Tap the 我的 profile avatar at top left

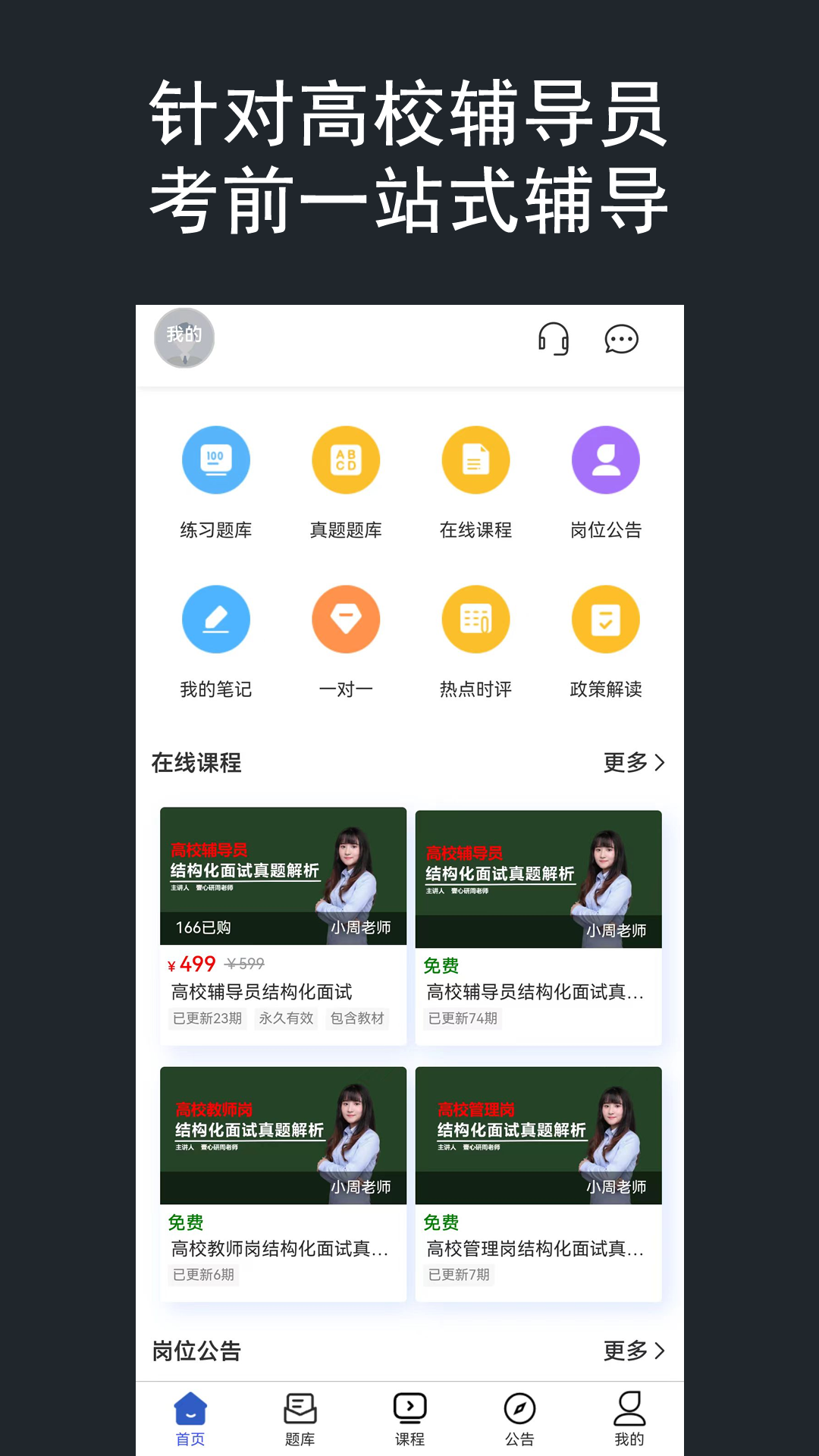(184, 338)
